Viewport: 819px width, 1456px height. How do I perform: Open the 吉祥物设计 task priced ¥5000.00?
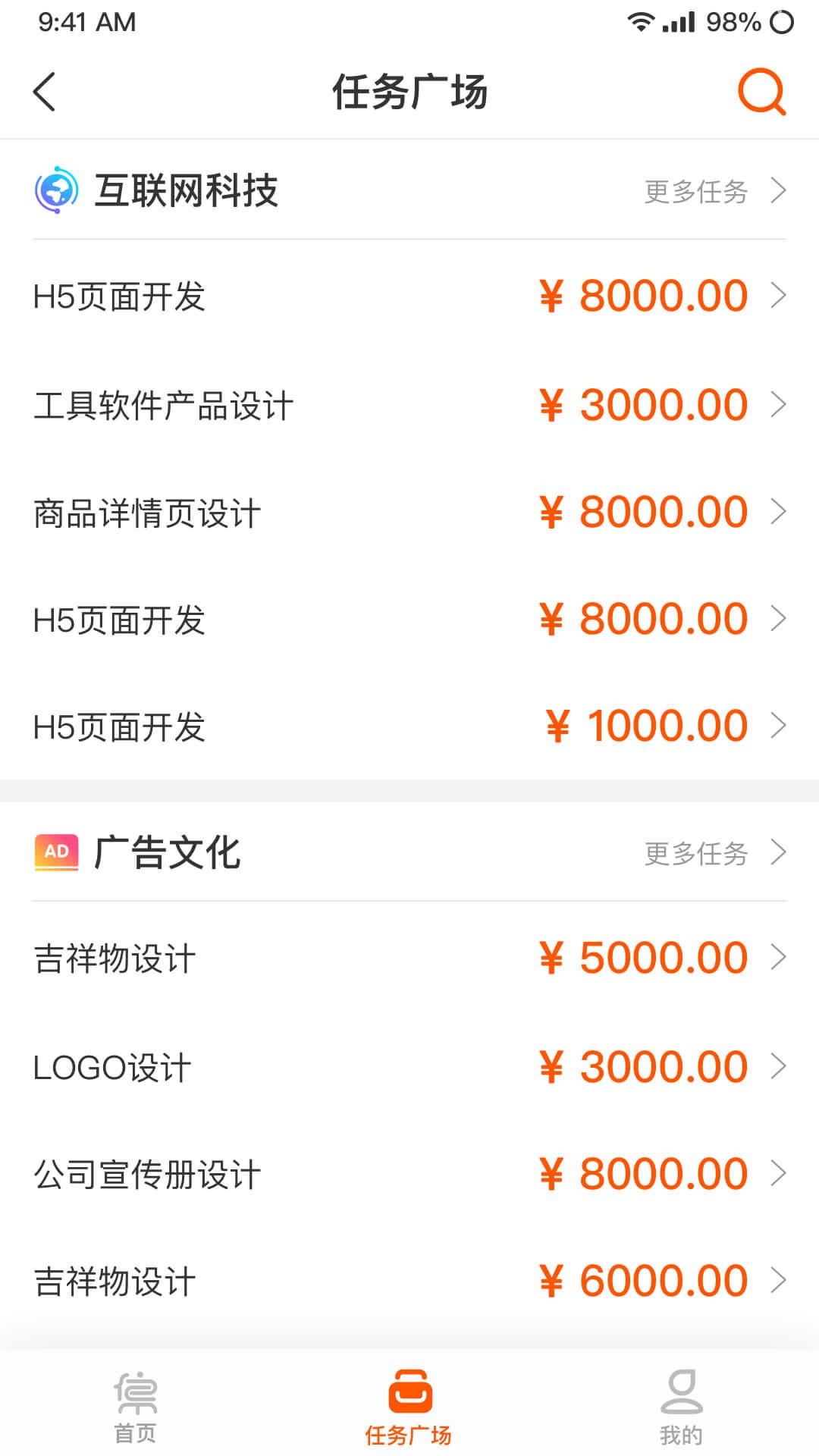pyautogui.click(x=409, y=958)
